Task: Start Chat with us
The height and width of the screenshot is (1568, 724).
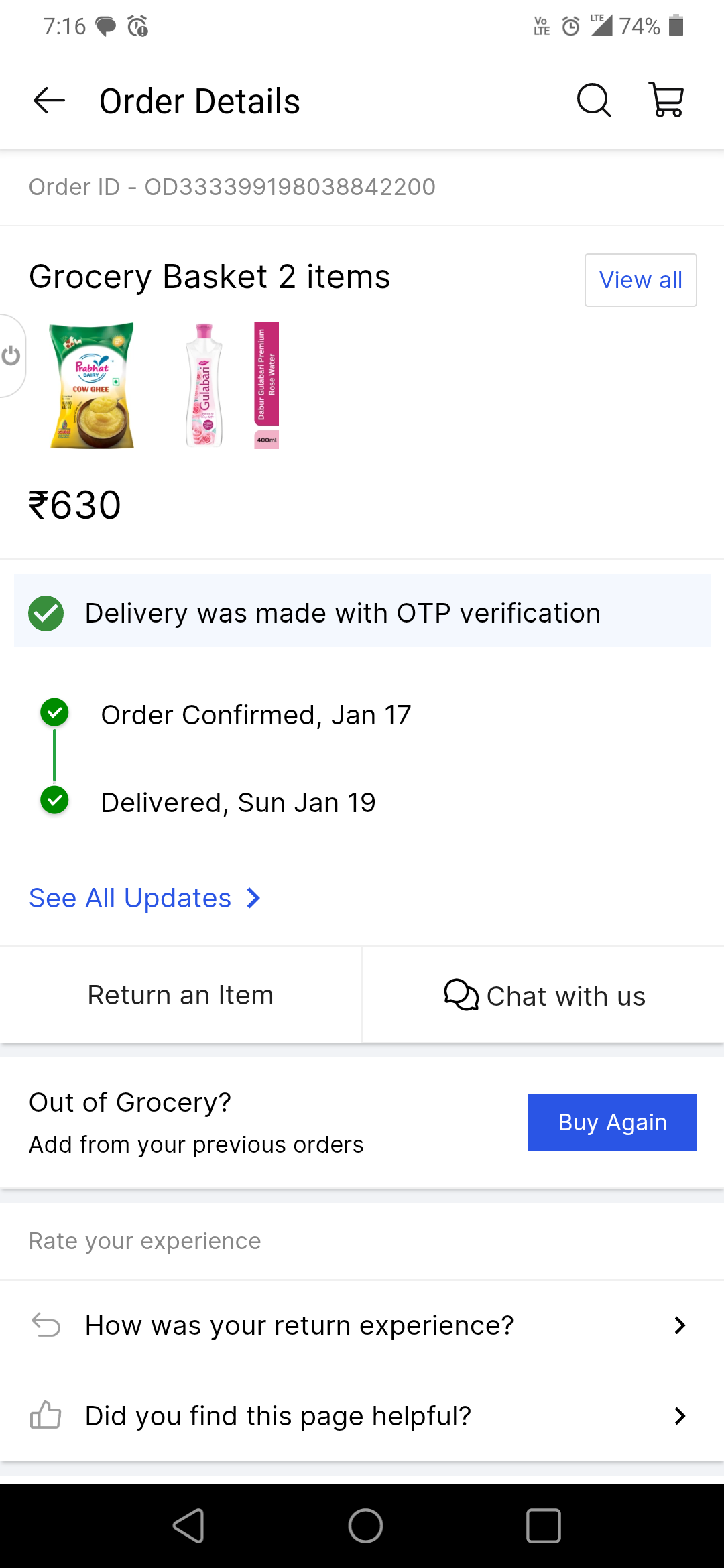Action: tap(544, 996)
